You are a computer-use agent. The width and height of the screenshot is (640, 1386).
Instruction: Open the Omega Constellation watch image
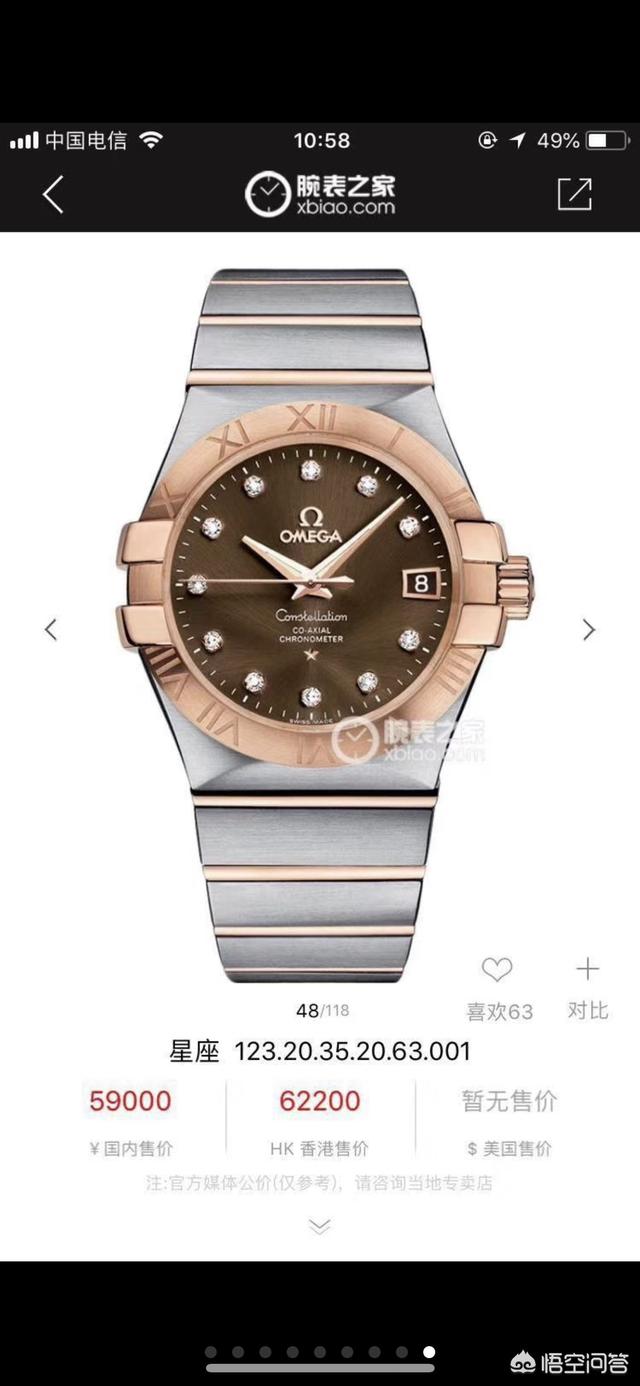(320, 620)
